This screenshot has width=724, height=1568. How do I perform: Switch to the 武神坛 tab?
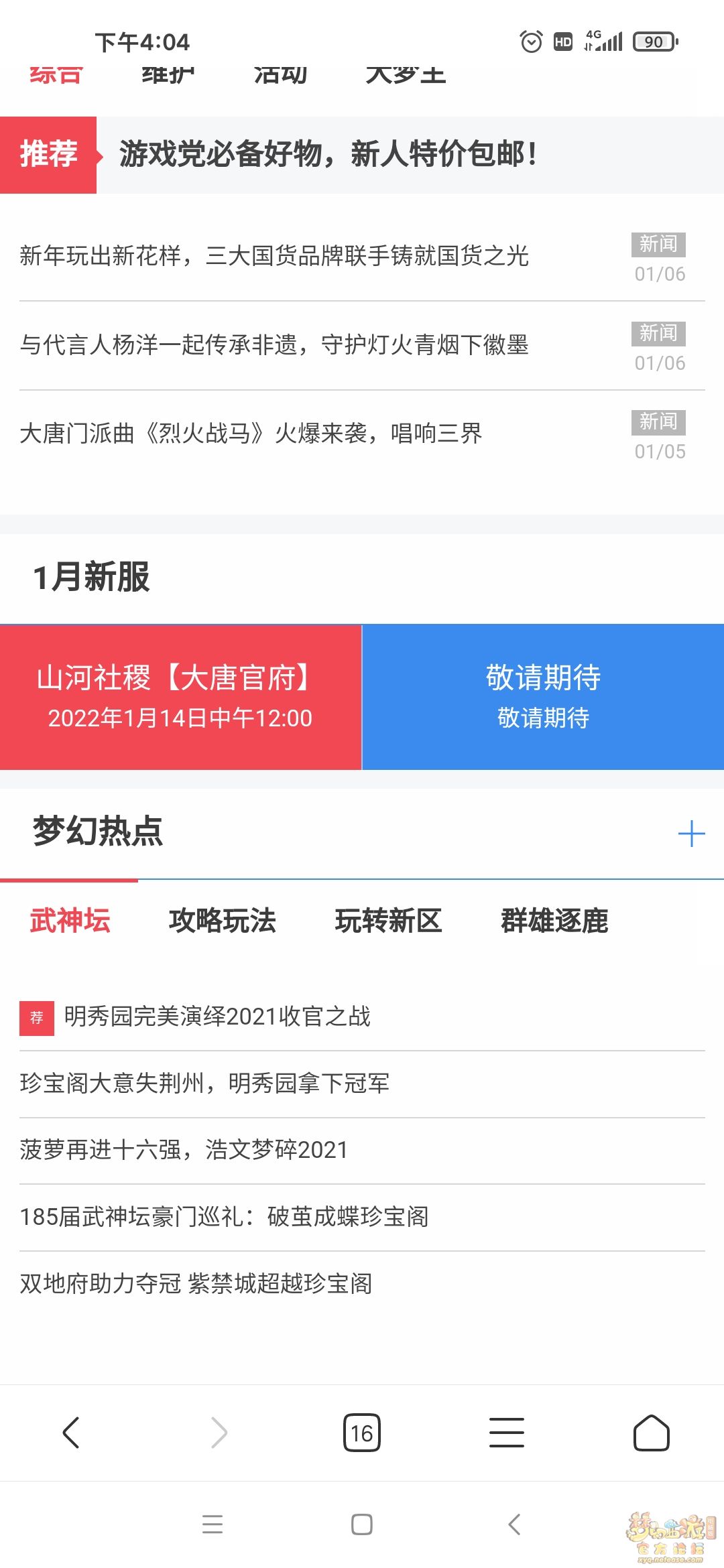tap(70, 921)
